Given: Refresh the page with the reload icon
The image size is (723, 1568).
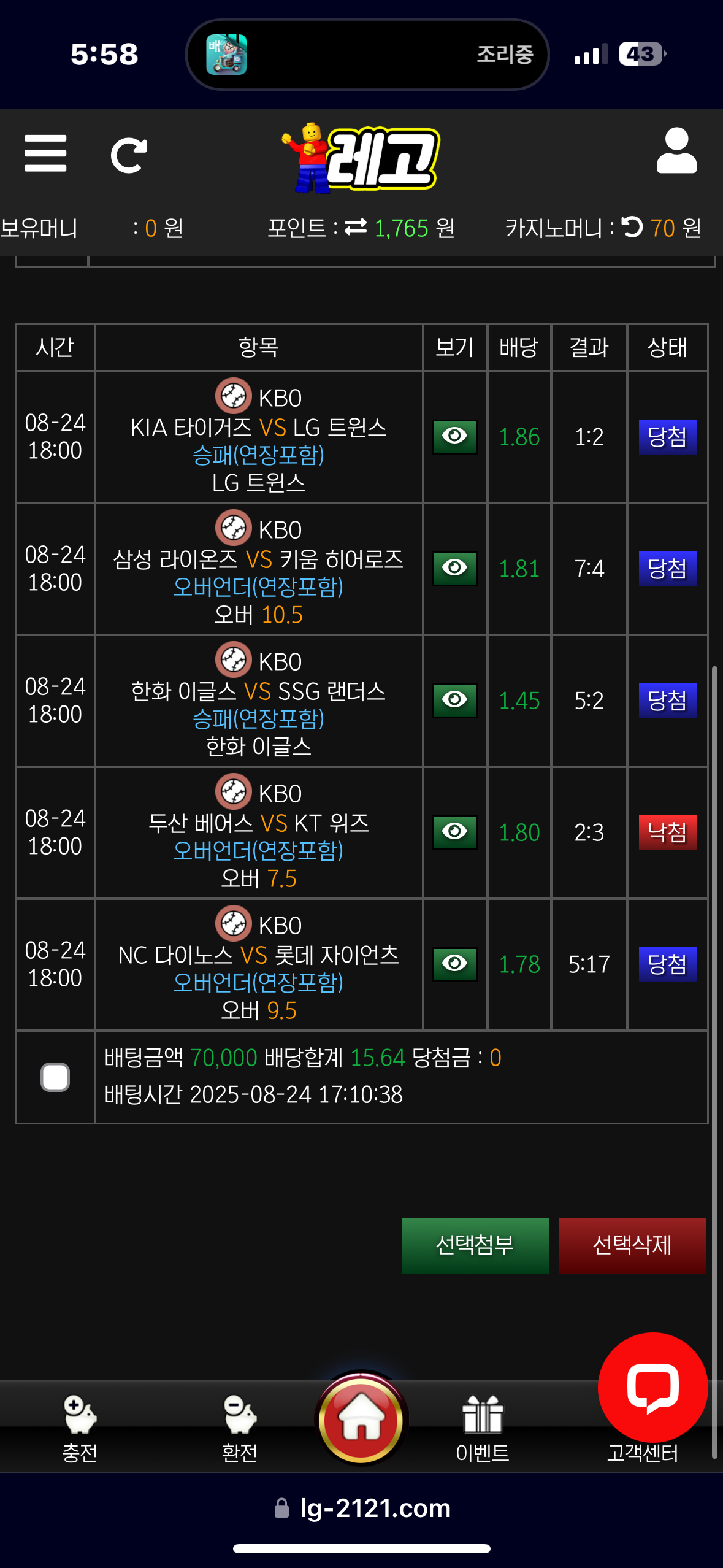Looking at the screenshot, I should tap(128, 155).
